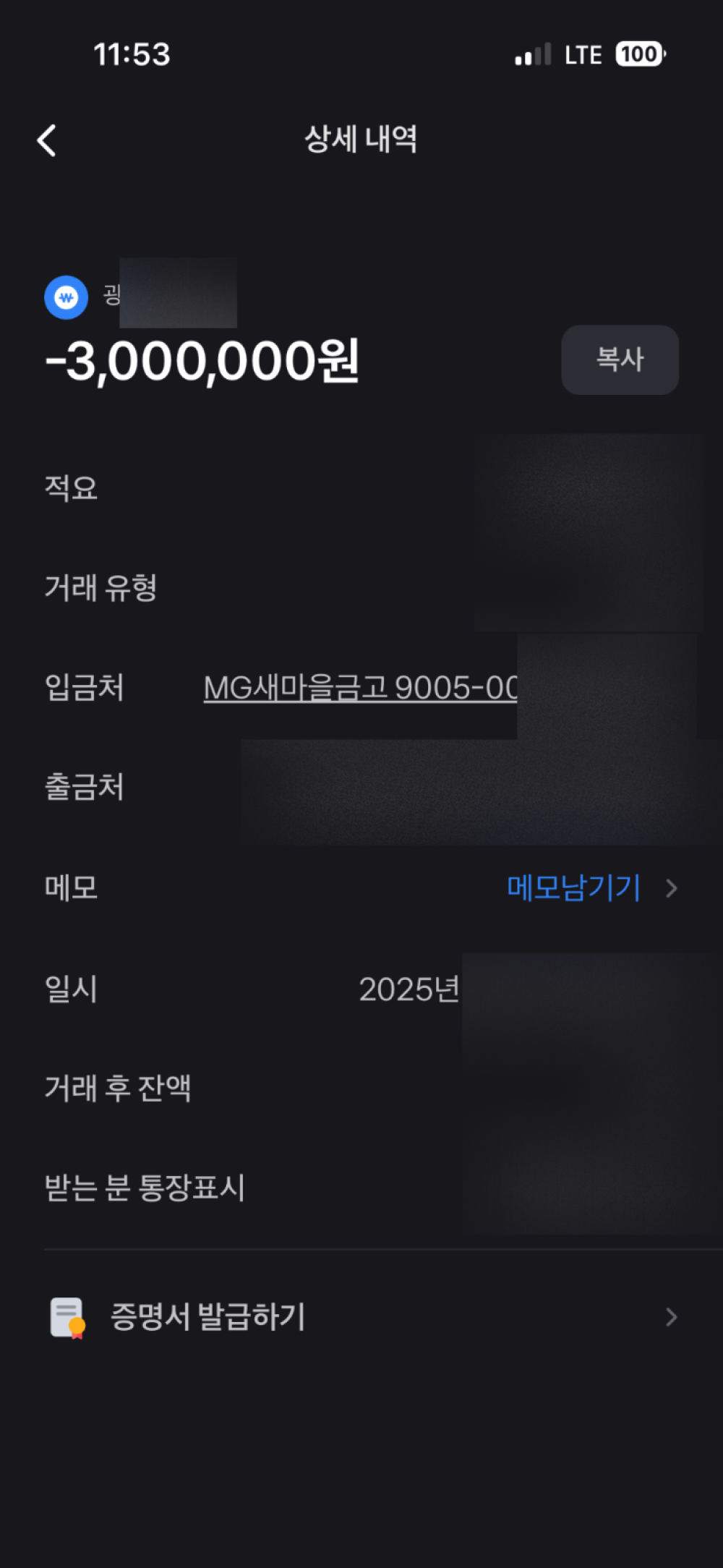Open the MG새마을금고 account link
This screenshot has height=1568, width=723.
tap(360, 688)
